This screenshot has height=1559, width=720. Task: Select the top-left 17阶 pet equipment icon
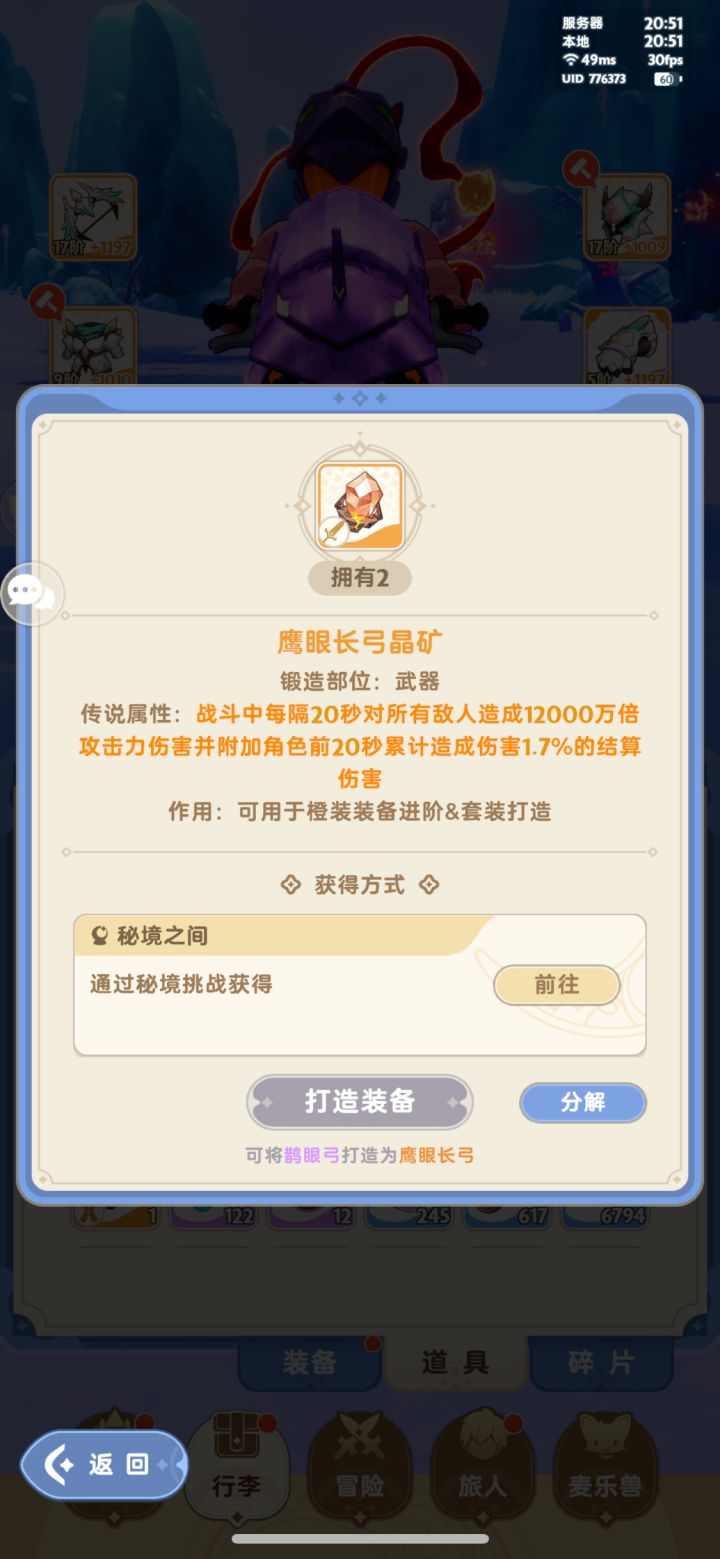tap(95, 215)
